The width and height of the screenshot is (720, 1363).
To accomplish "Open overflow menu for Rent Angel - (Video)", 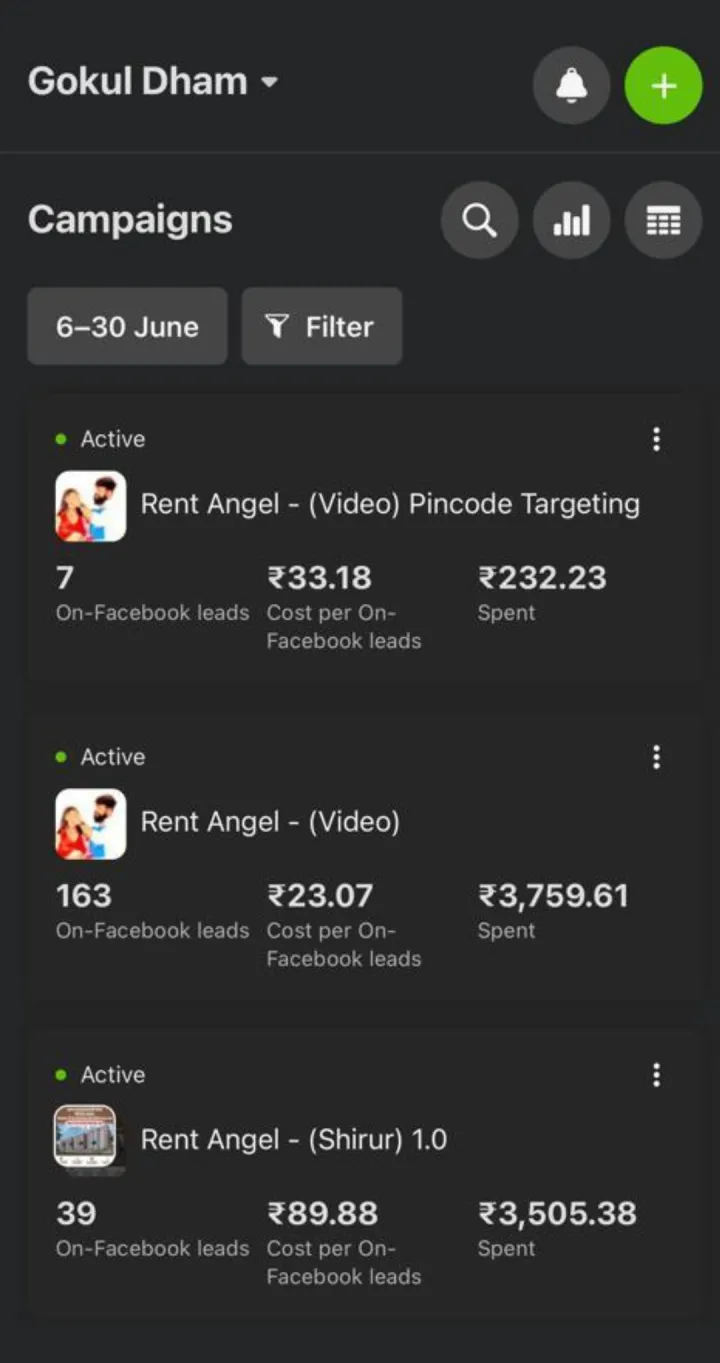I will tap(656, 757).
